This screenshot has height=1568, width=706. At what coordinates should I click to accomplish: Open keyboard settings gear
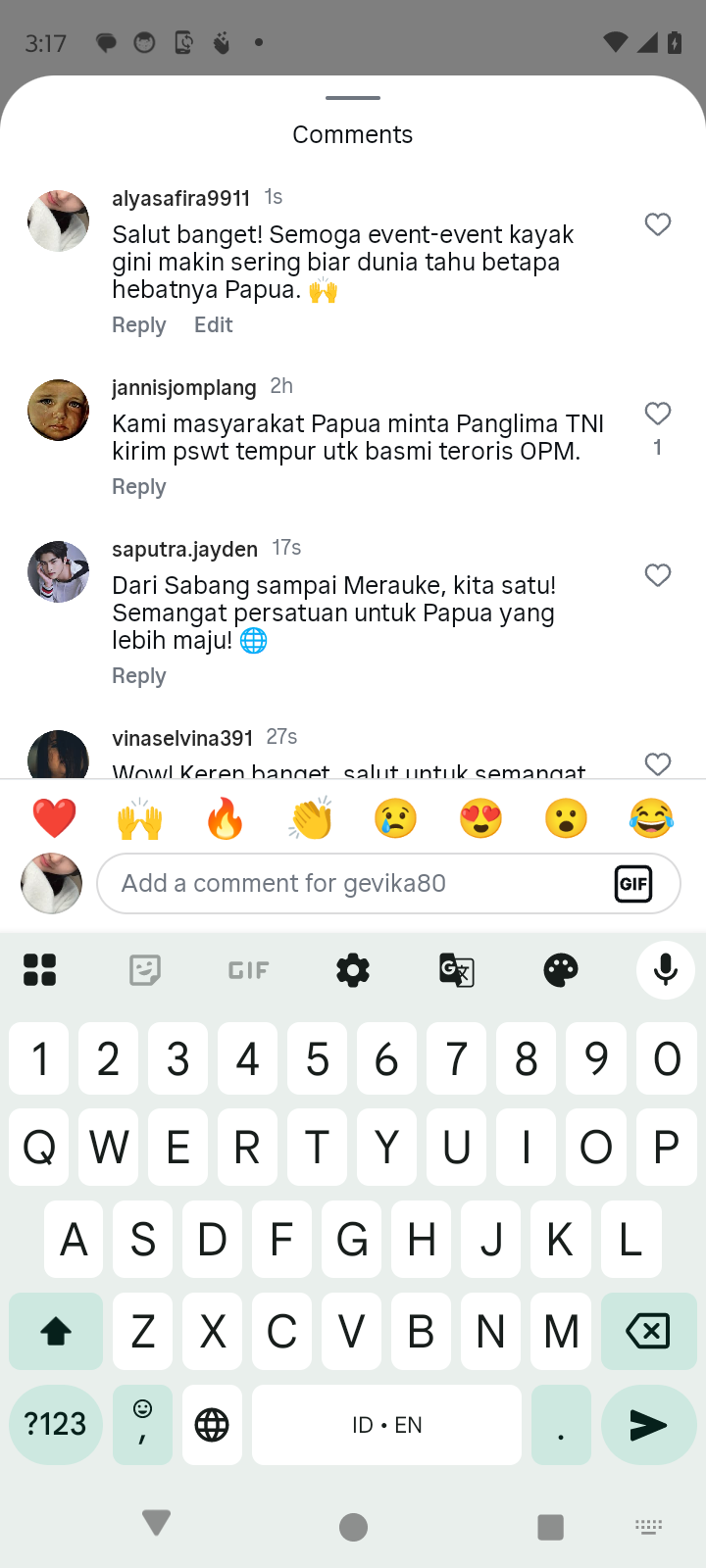353,970
